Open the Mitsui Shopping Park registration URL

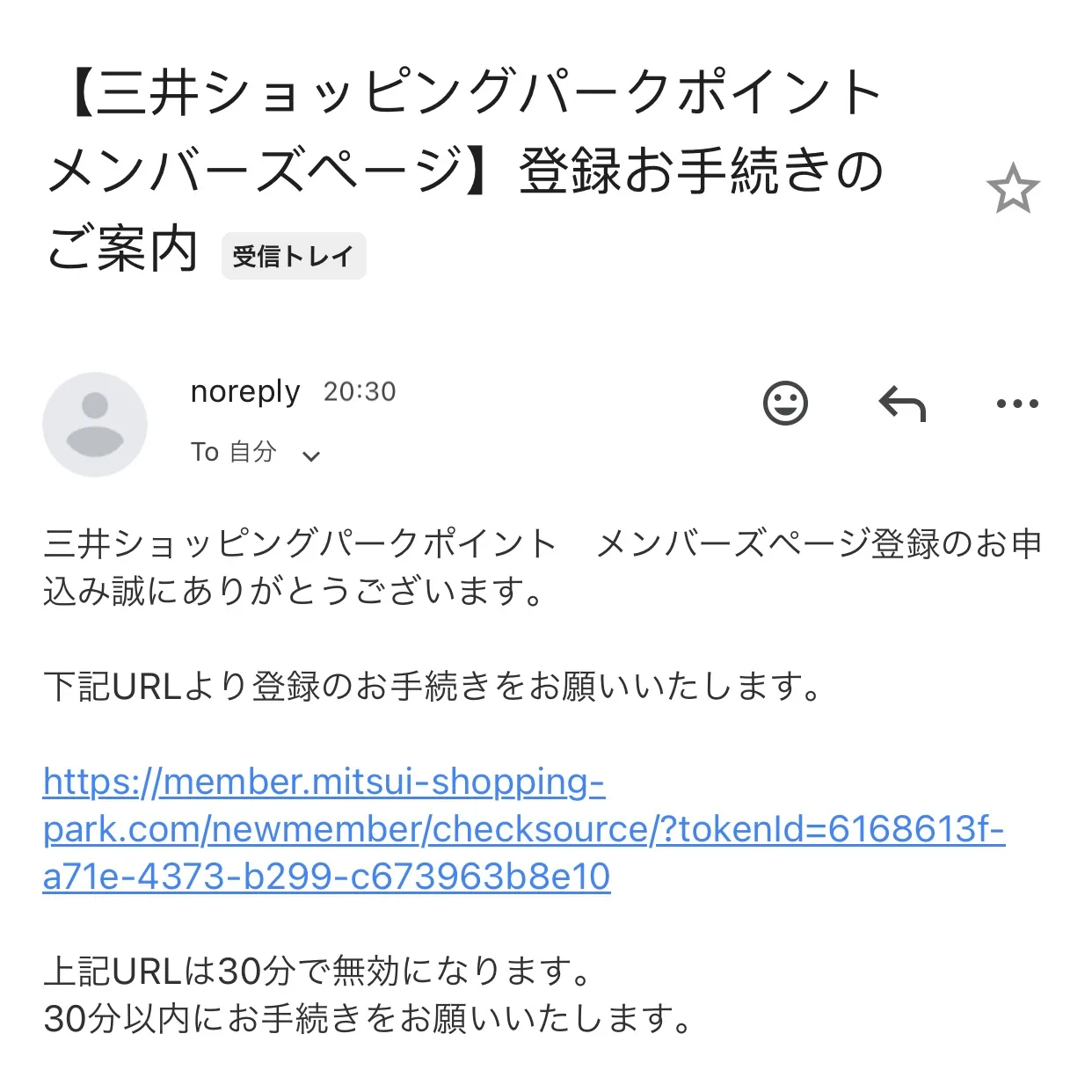(x=523, y=829)
